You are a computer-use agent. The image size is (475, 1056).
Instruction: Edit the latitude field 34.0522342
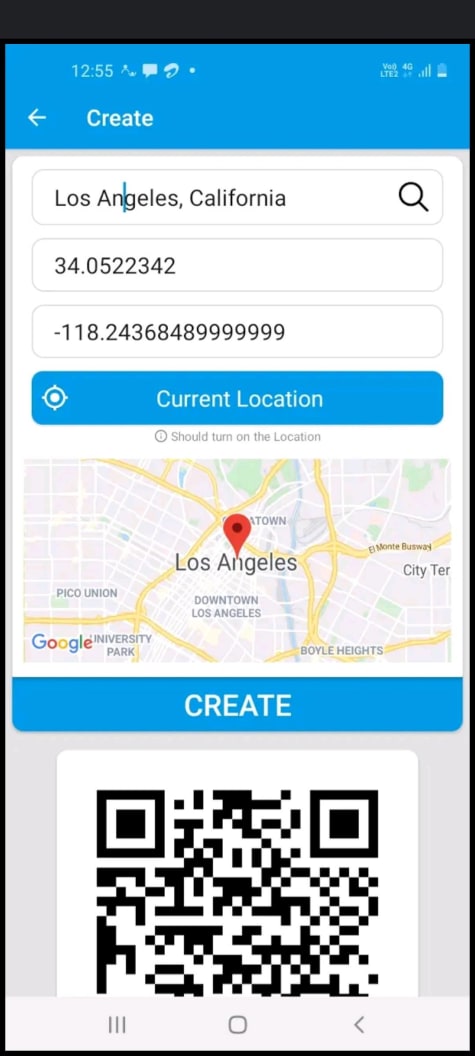[x=237, y=265]
